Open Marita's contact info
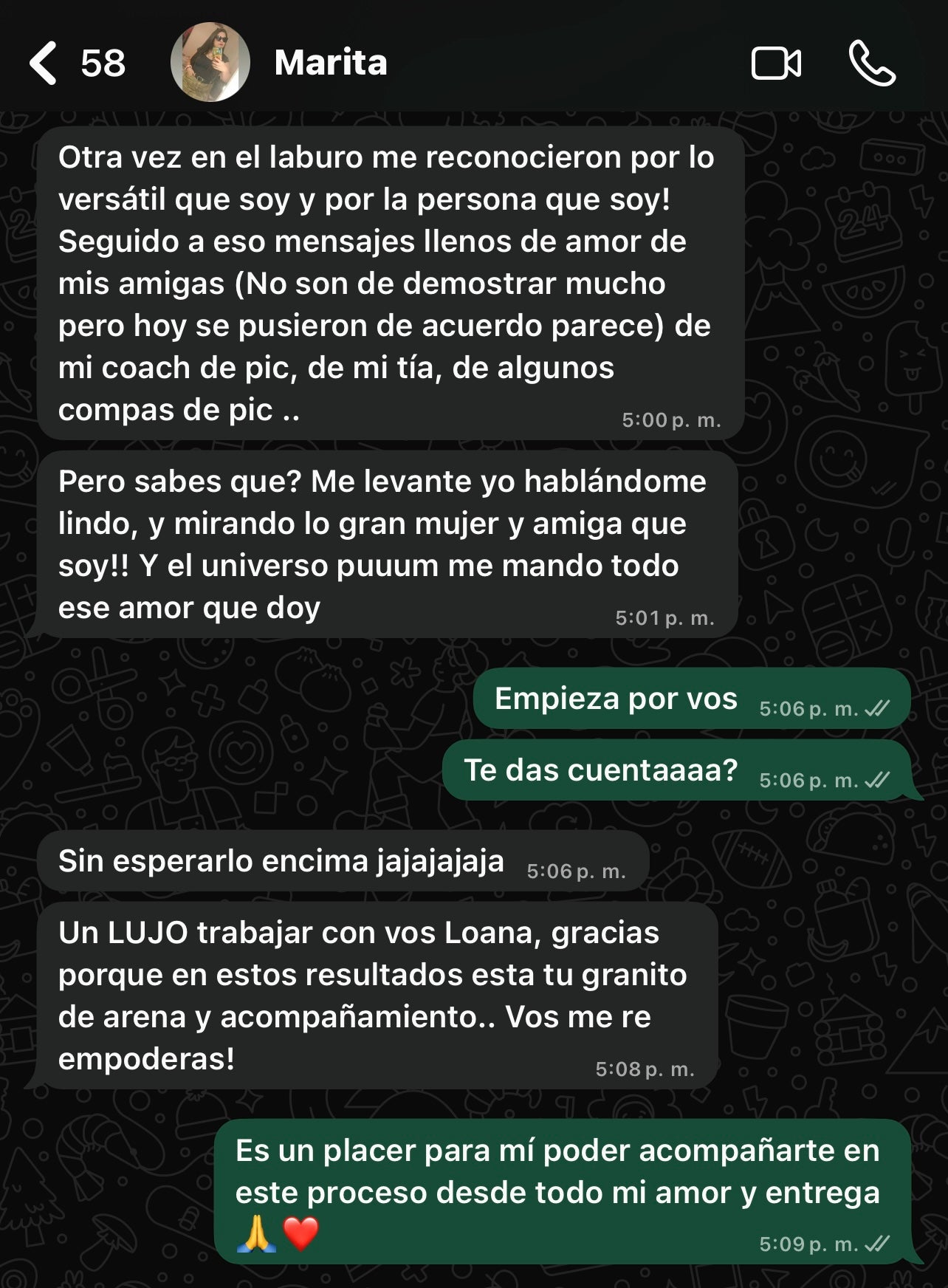Viewport: 948px width, 1288px height. coord(331,63)
